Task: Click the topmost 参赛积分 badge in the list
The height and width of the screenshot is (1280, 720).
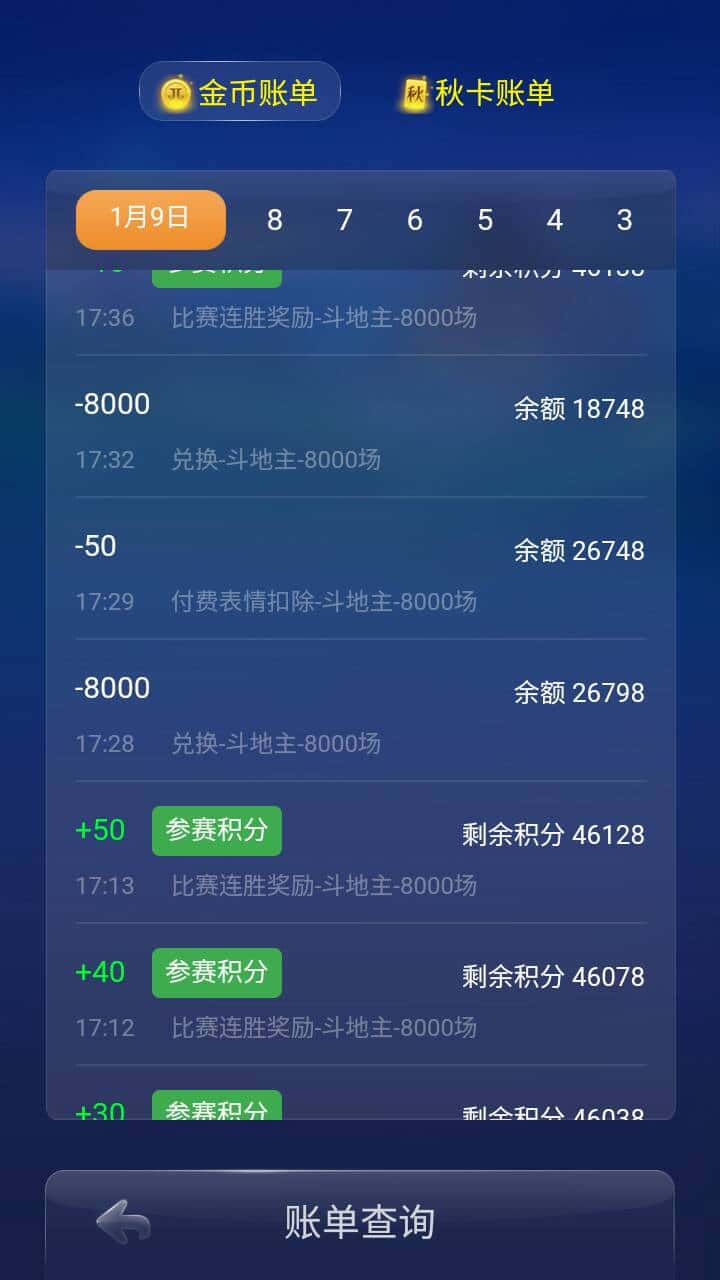Action: (x=216, y=268)
